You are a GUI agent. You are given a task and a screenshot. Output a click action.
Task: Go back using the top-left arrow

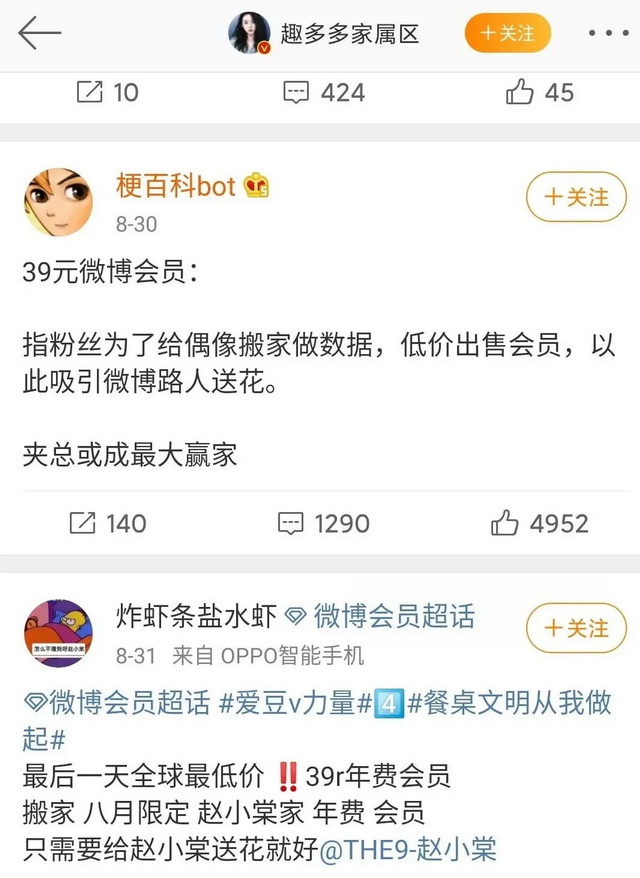tap(39, 33)
